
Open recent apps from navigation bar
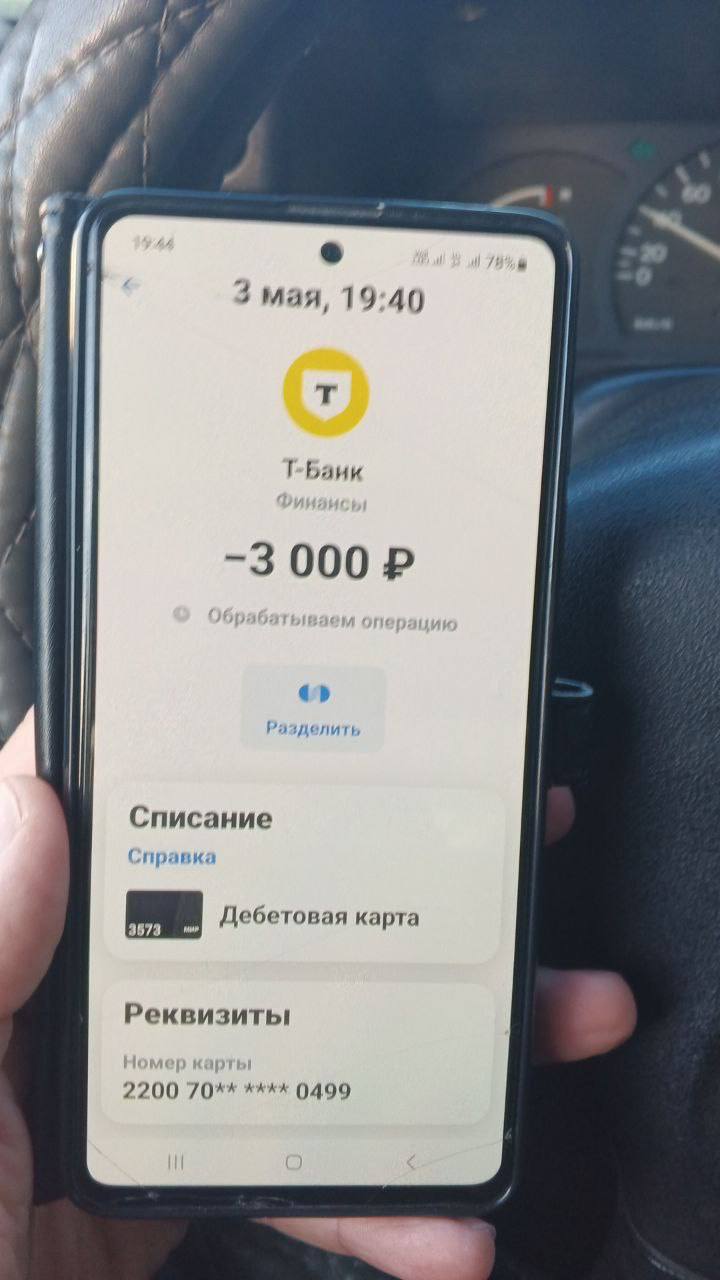click(x=175, y=1161)
